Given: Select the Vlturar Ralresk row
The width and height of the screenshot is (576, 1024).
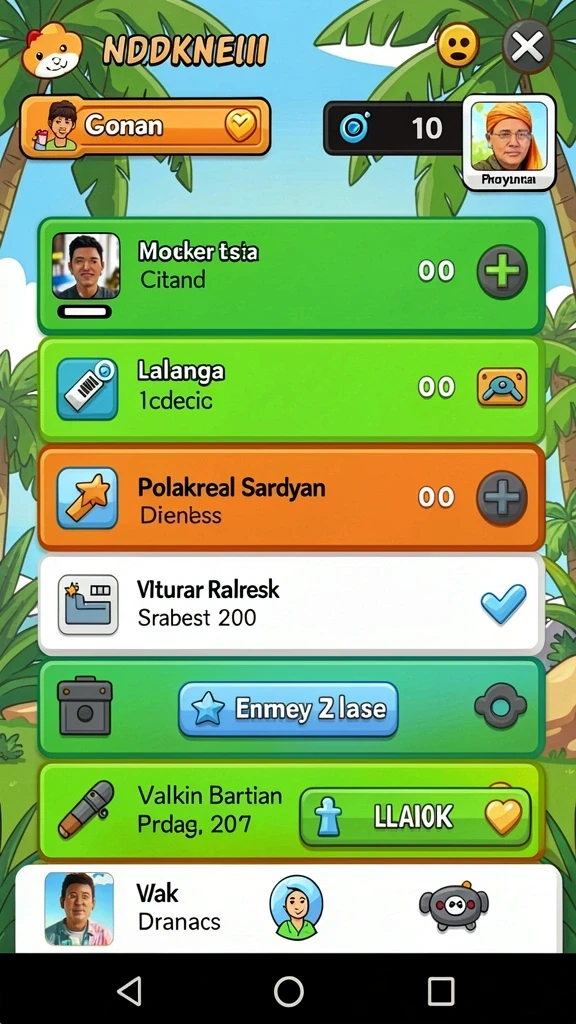Looking at the screenshot, I should [x=291, y=603].
